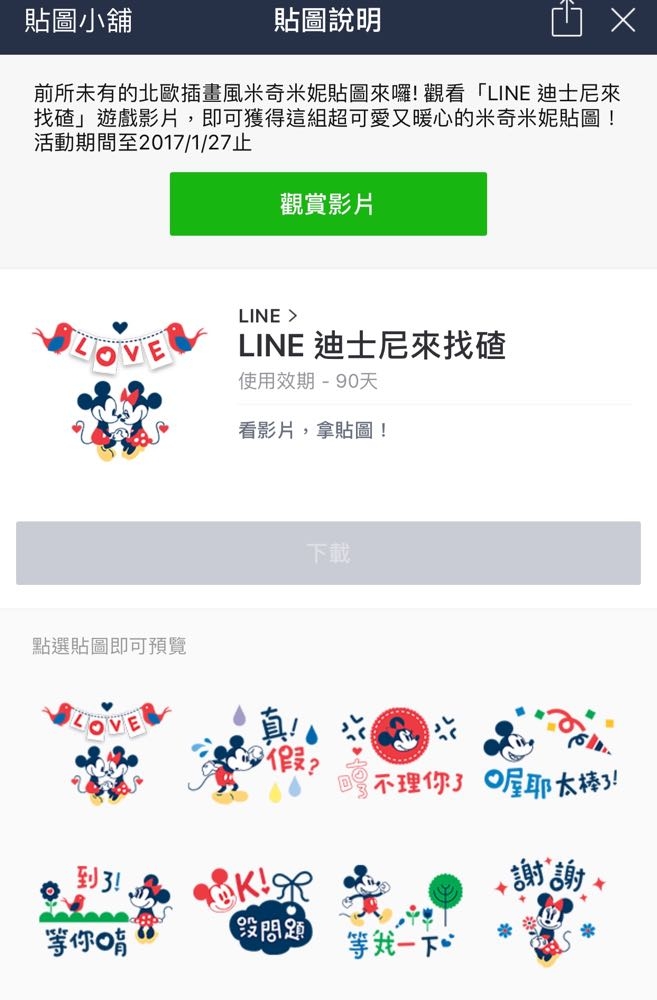Preview the OK 沒問題 sticker
The image size is (657, 1000).
pos(254,908)
